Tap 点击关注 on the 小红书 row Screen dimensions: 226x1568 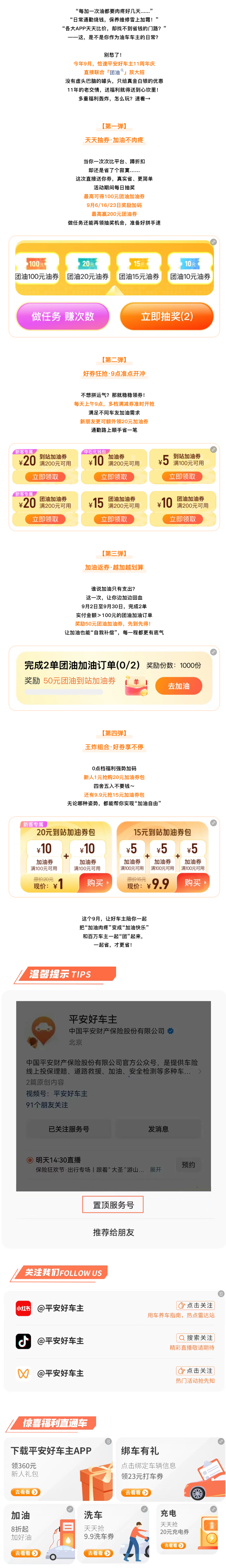point(195,1305)
